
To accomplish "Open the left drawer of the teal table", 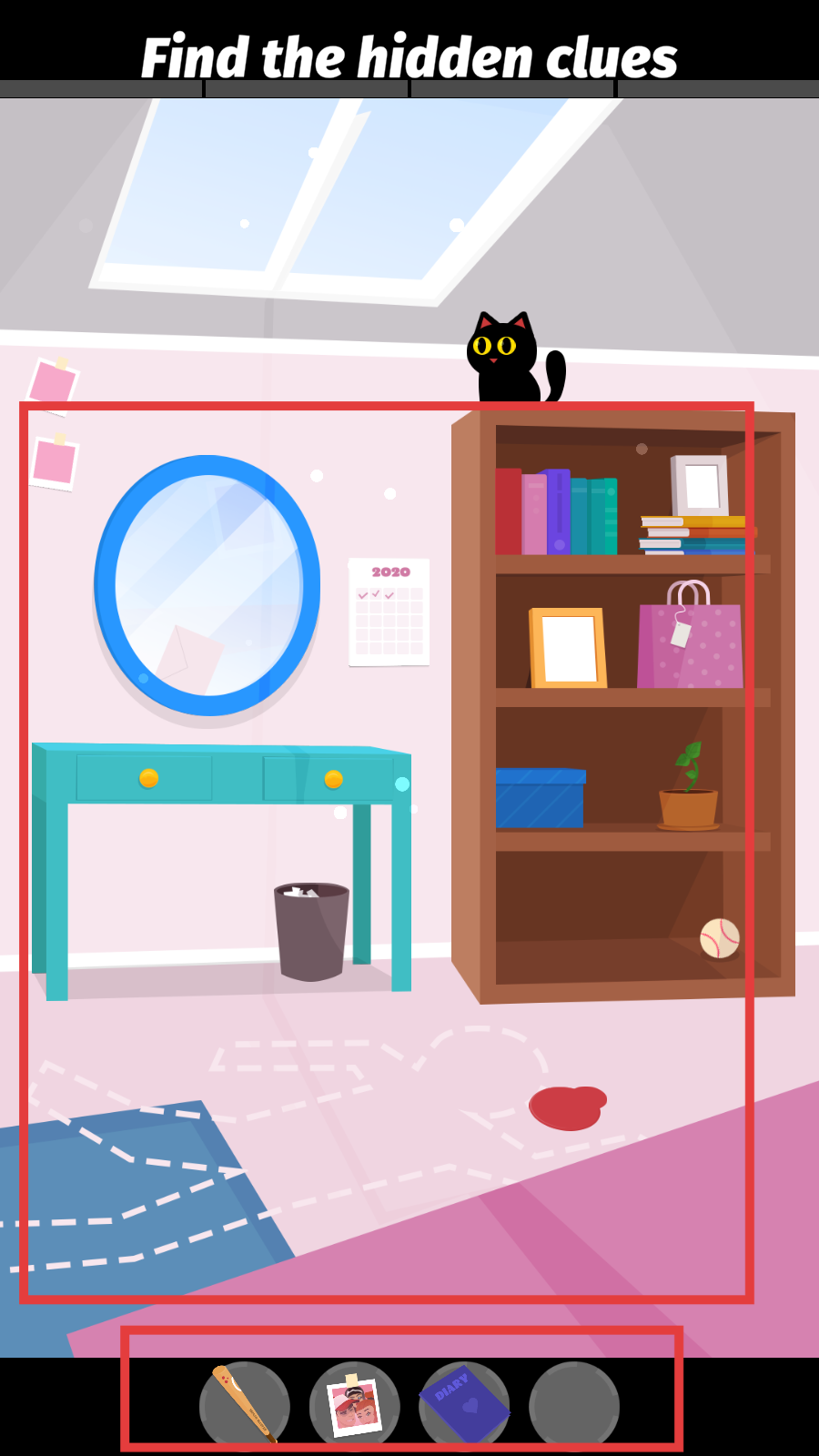I will pyautogui.click(x=146, y=778).
